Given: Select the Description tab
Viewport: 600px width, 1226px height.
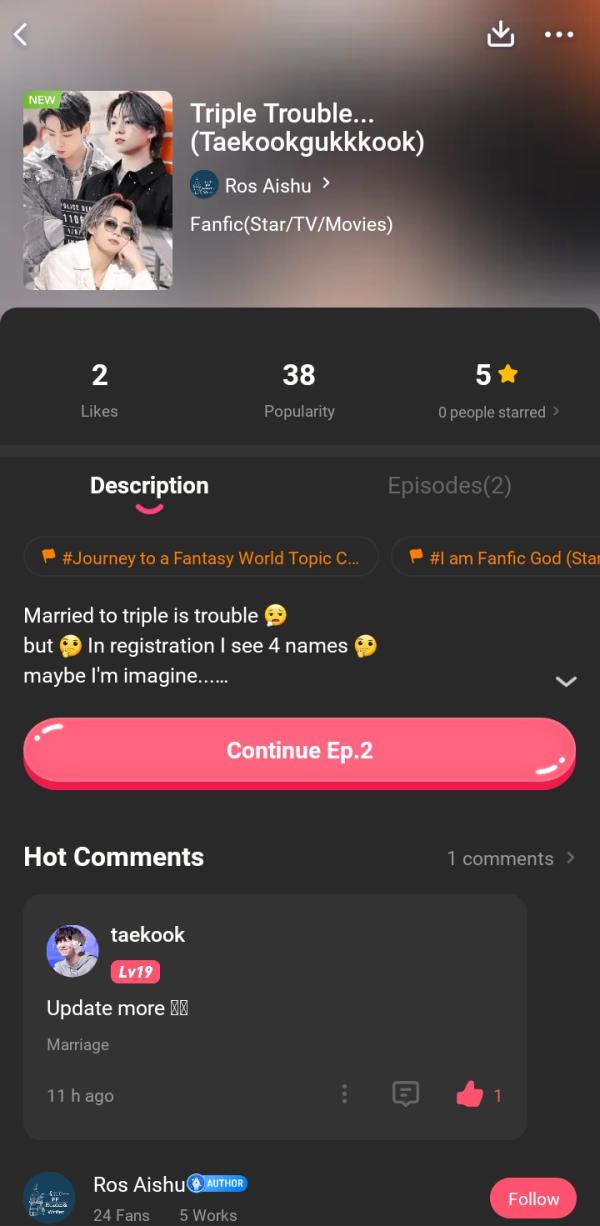Looking at the screenshot, I should pos(149,486).
